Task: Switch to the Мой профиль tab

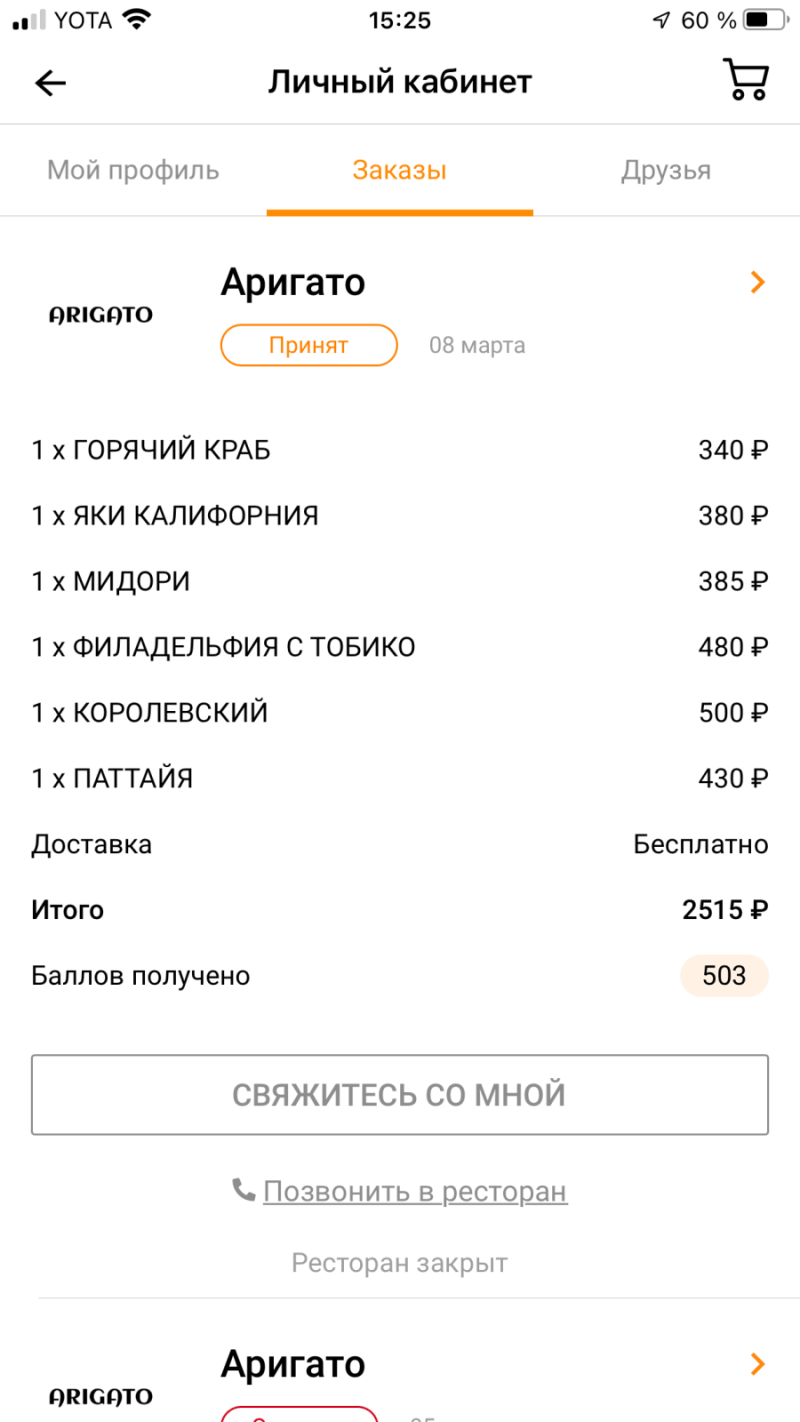Action: click(x=133, y=170)
